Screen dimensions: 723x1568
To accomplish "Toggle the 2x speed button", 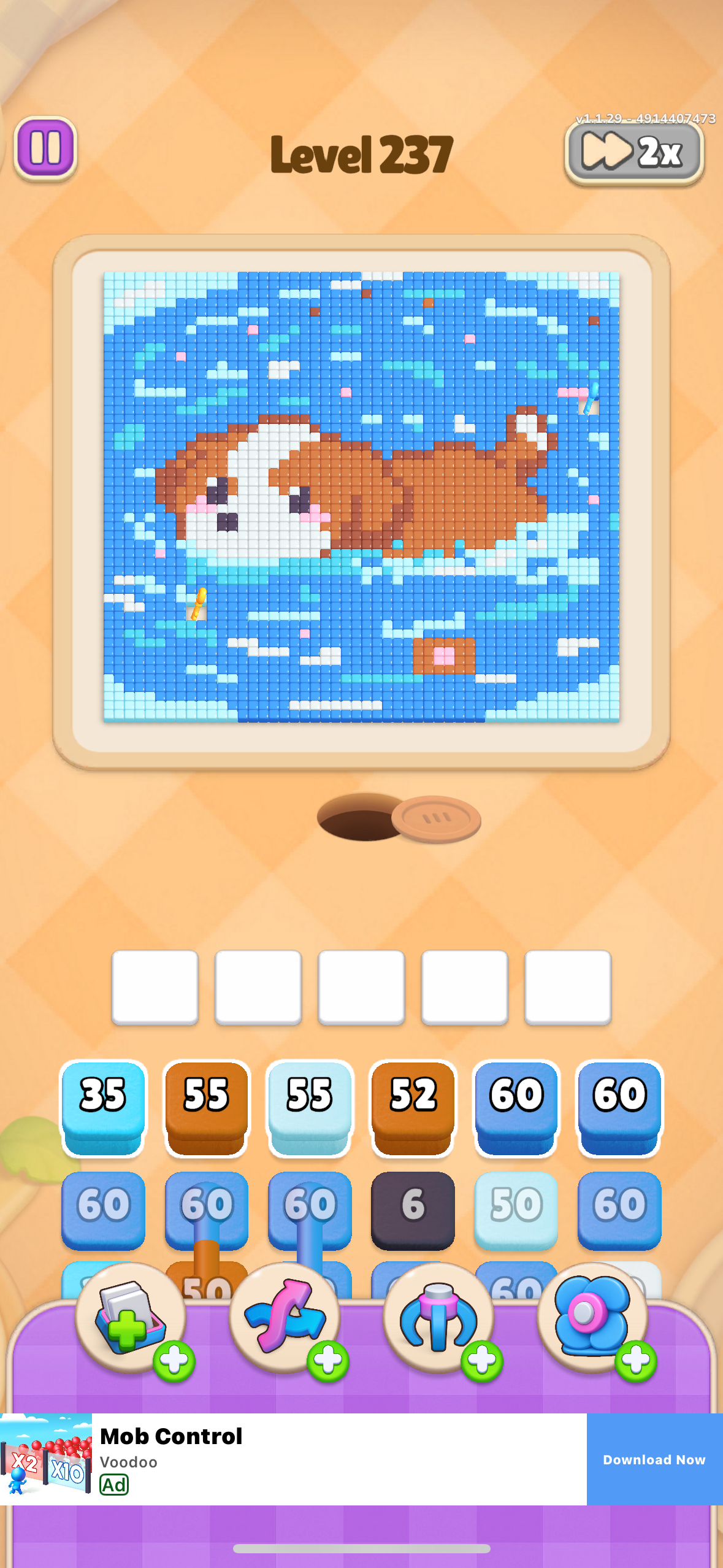I will click(633, 152).
